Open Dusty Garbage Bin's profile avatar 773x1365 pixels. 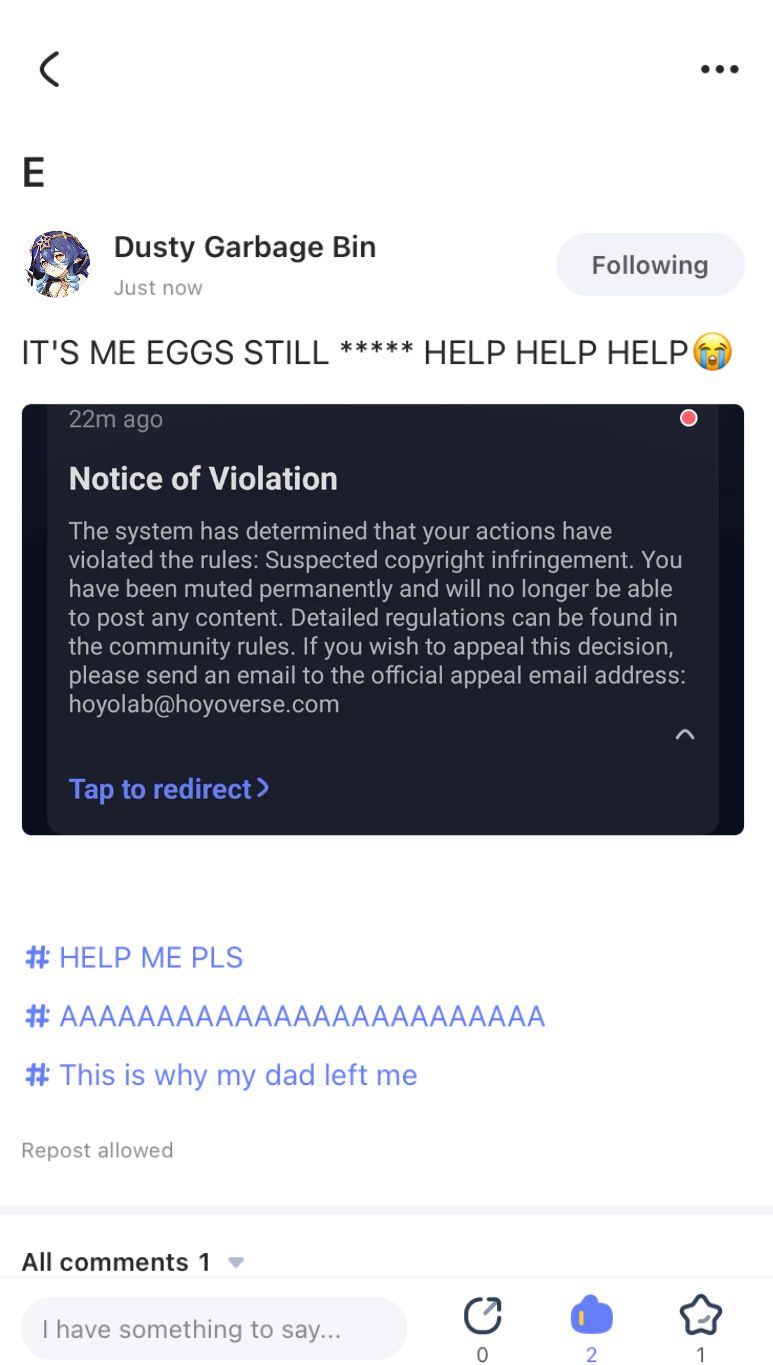click(x=56, y=264)
